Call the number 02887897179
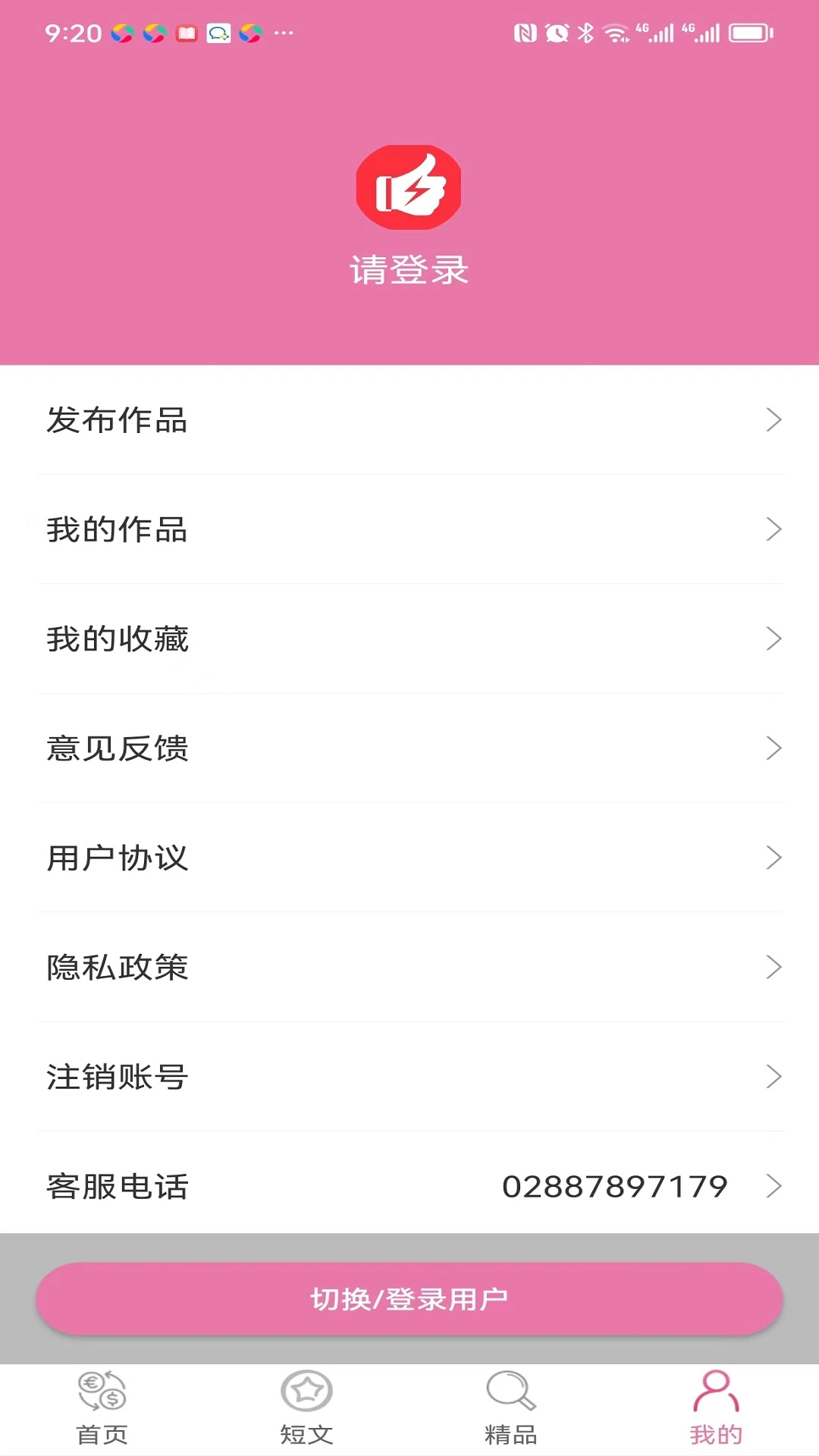 coord(614,1185)
